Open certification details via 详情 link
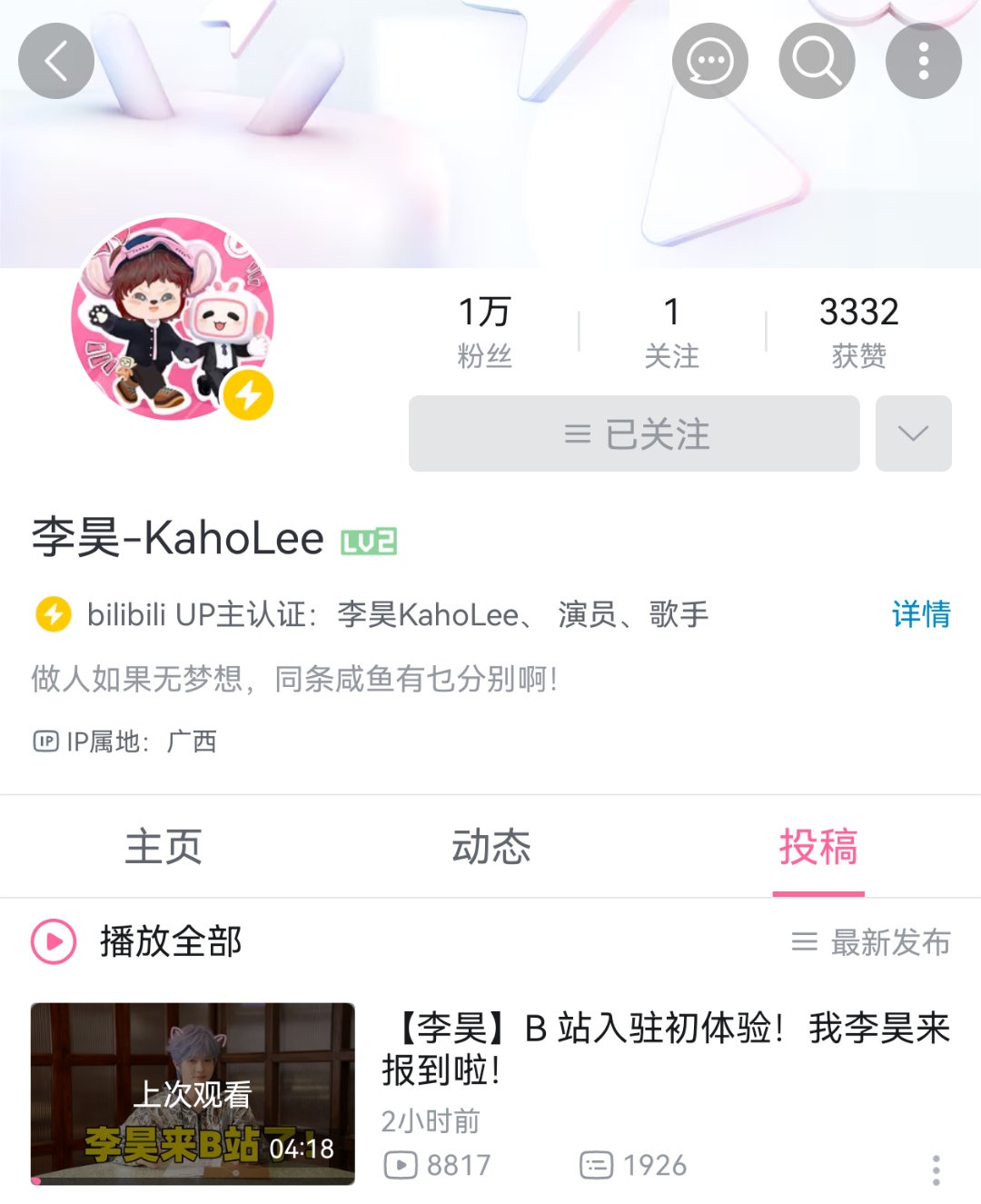 920,615
